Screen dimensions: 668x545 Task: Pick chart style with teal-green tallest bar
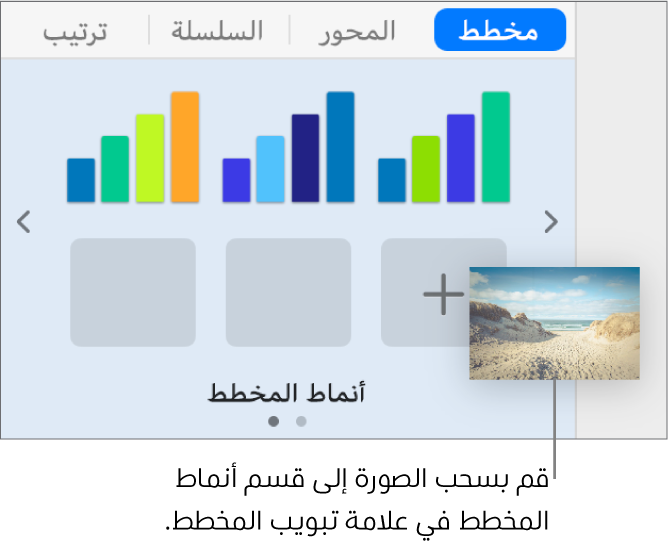pyautogui.click(x=443, y=148)
